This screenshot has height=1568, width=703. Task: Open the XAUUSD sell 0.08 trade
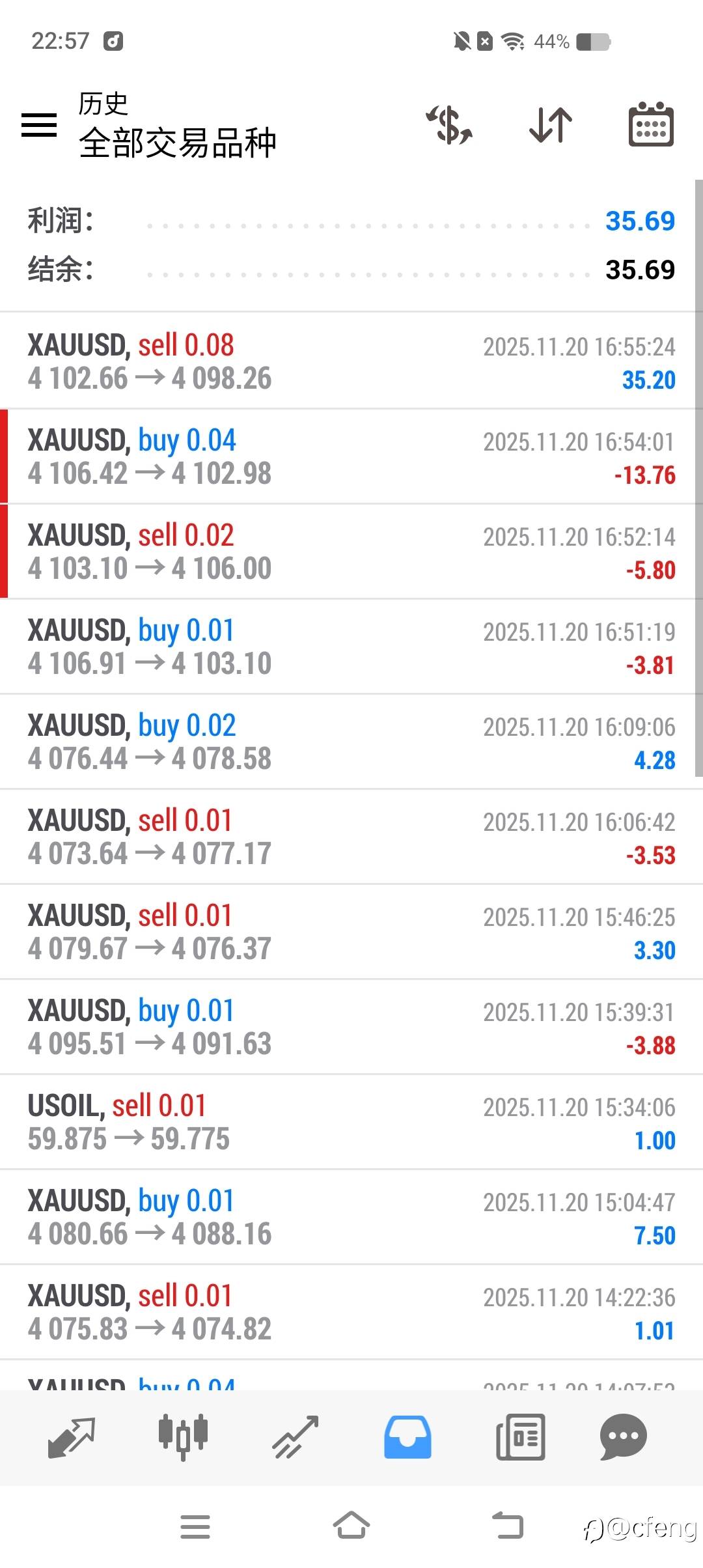351,361
